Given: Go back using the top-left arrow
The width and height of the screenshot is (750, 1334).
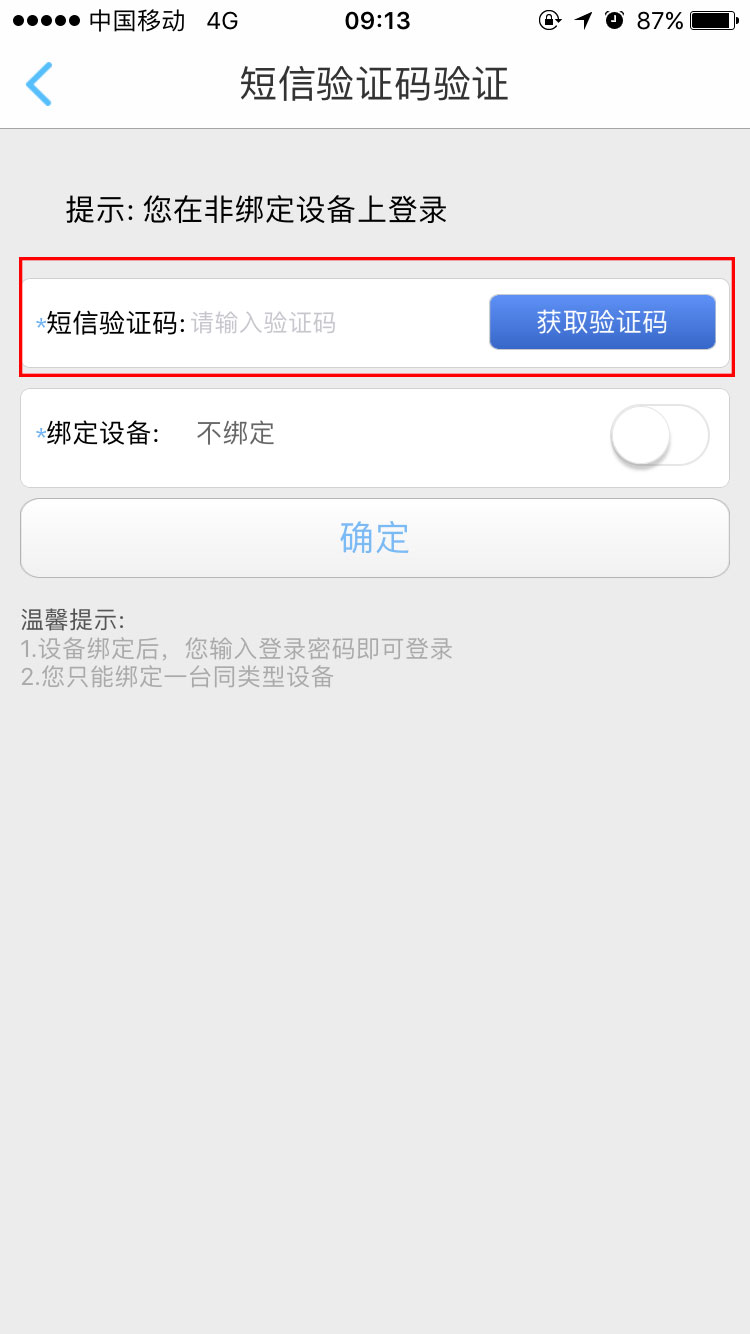Looking at the screenshot, I should tap(38, 84).
